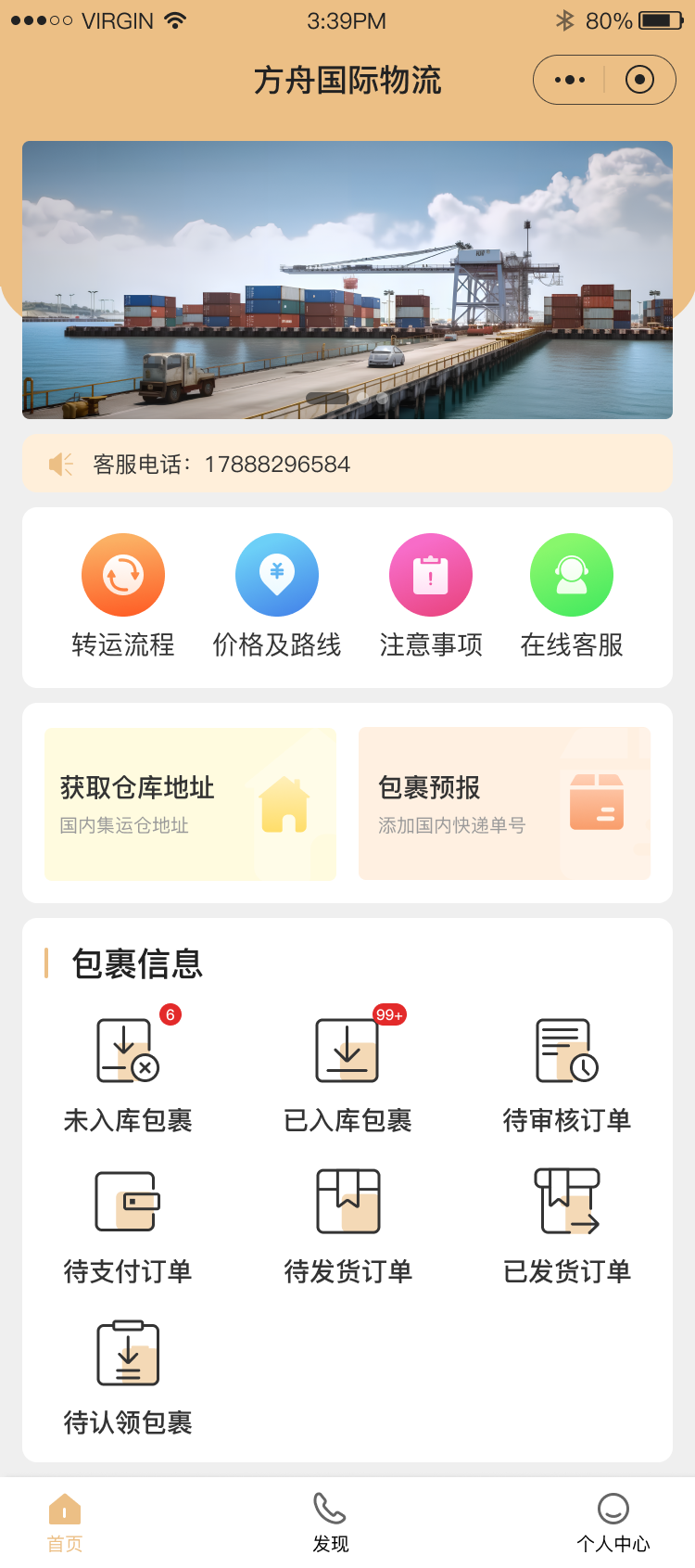Open 待支付订单 unpaid orders

[x=128, y=1222]
